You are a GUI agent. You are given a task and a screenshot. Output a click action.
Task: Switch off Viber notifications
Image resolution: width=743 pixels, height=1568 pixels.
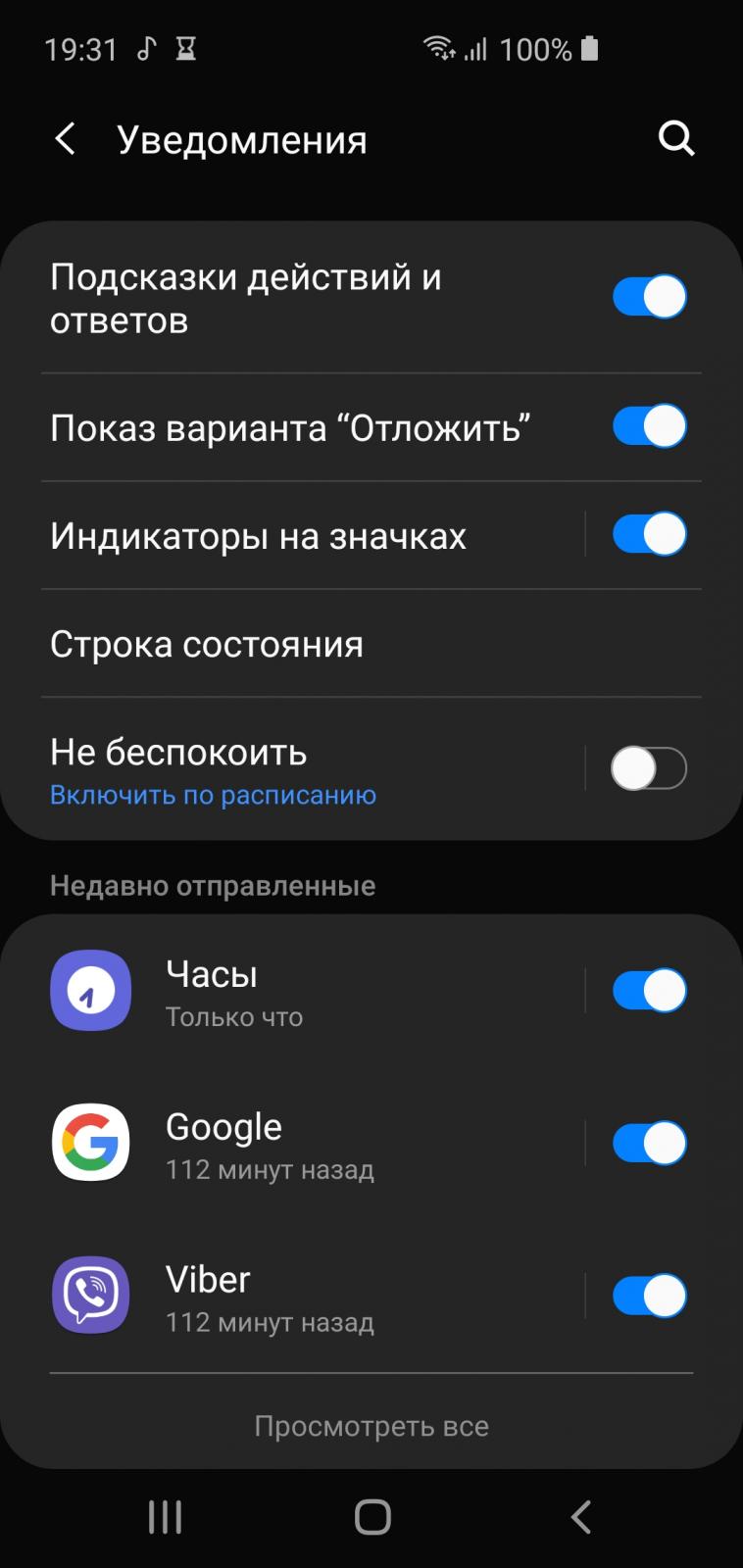(649, 1297)
